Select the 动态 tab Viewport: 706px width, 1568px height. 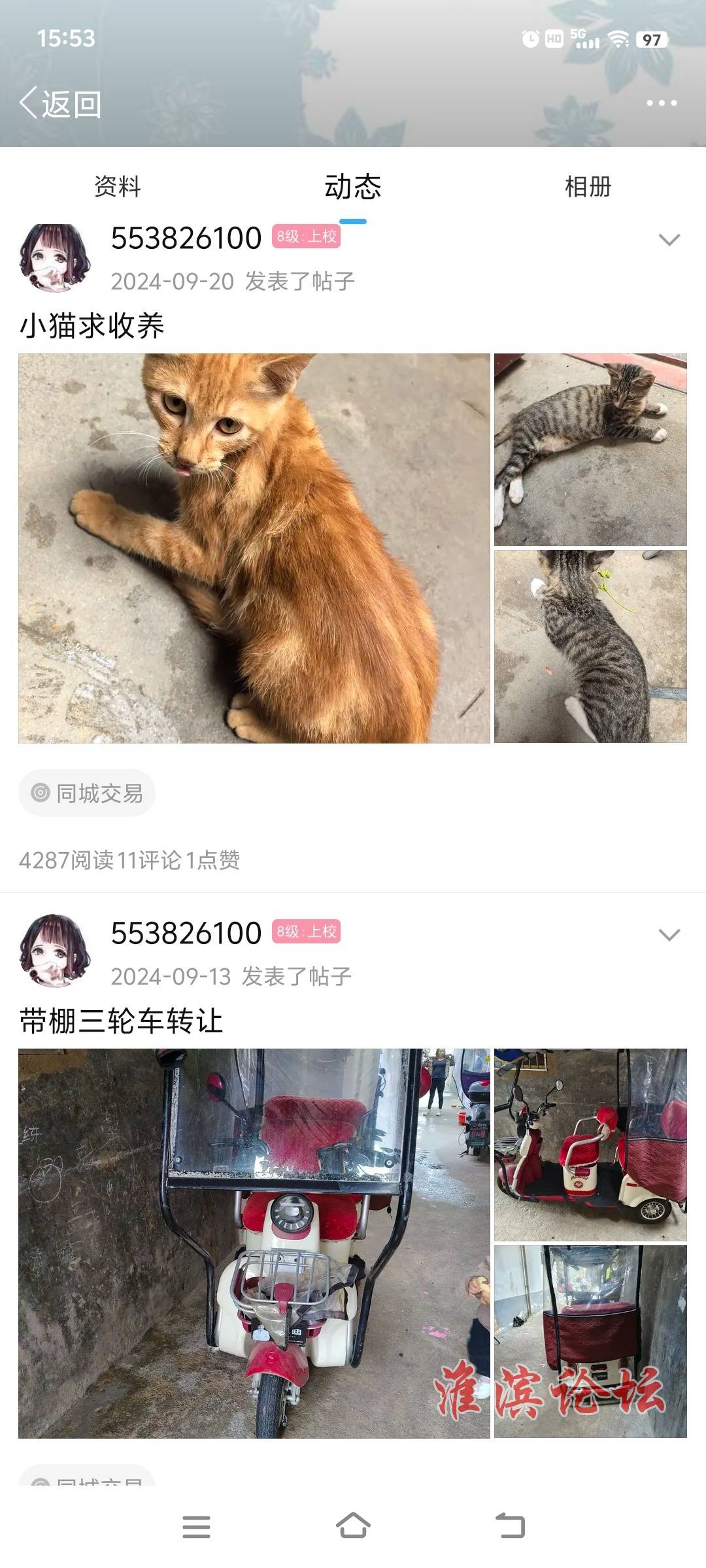353,187
